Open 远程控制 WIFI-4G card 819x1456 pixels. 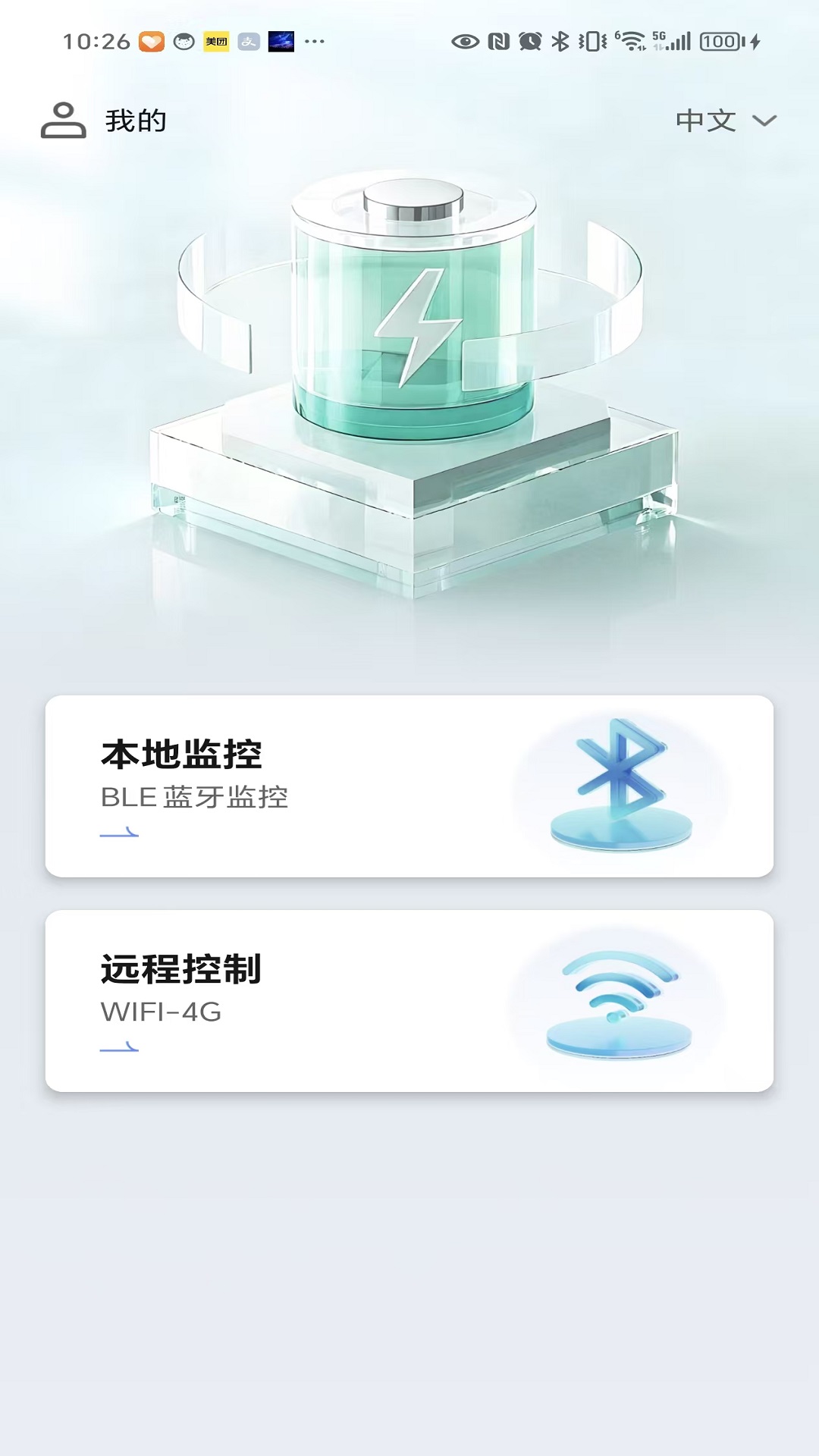pyautogui.click(x=409, y=1000)
